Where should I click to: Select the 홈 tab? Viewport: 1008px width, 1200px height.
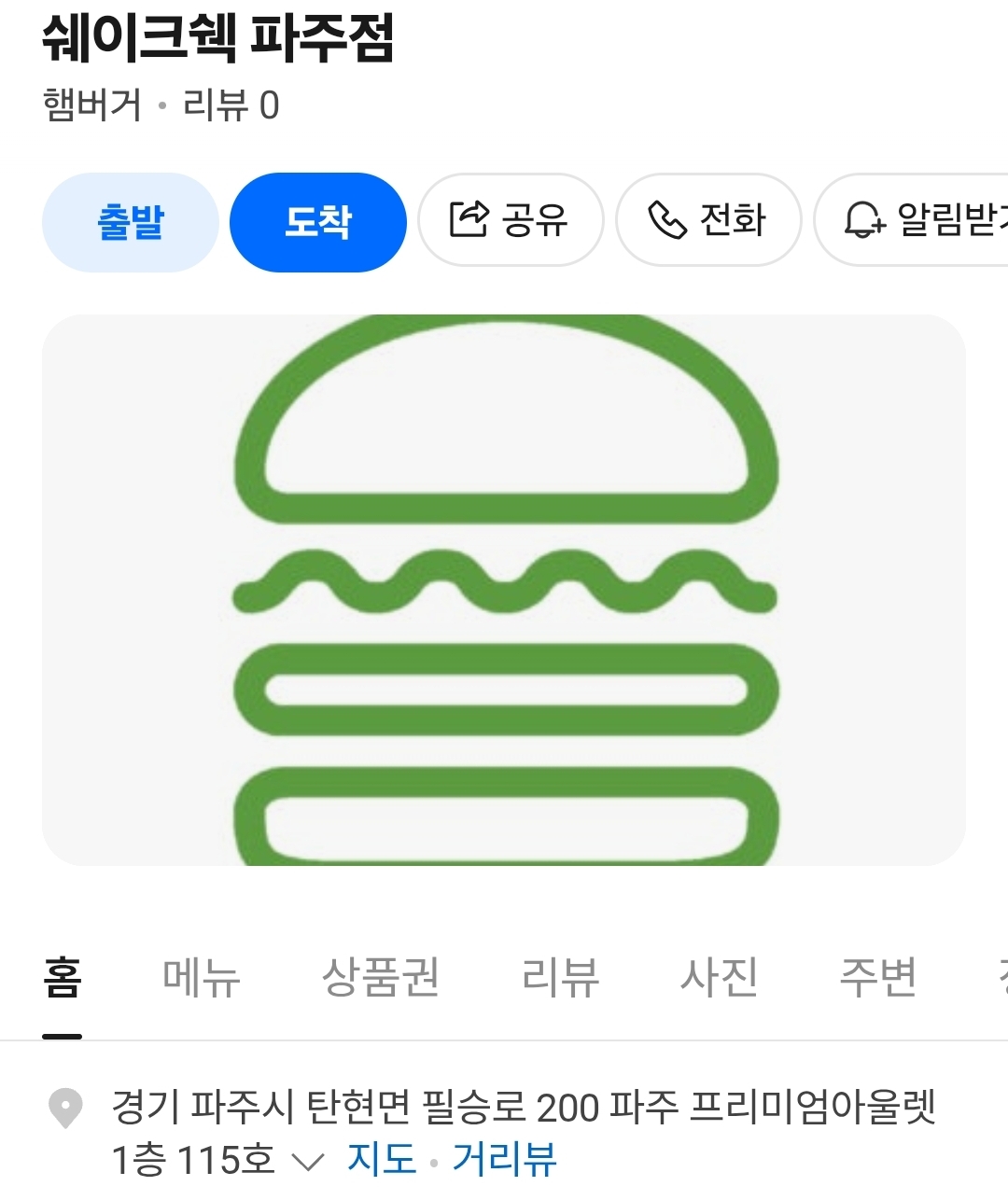(x=63, y=978)
